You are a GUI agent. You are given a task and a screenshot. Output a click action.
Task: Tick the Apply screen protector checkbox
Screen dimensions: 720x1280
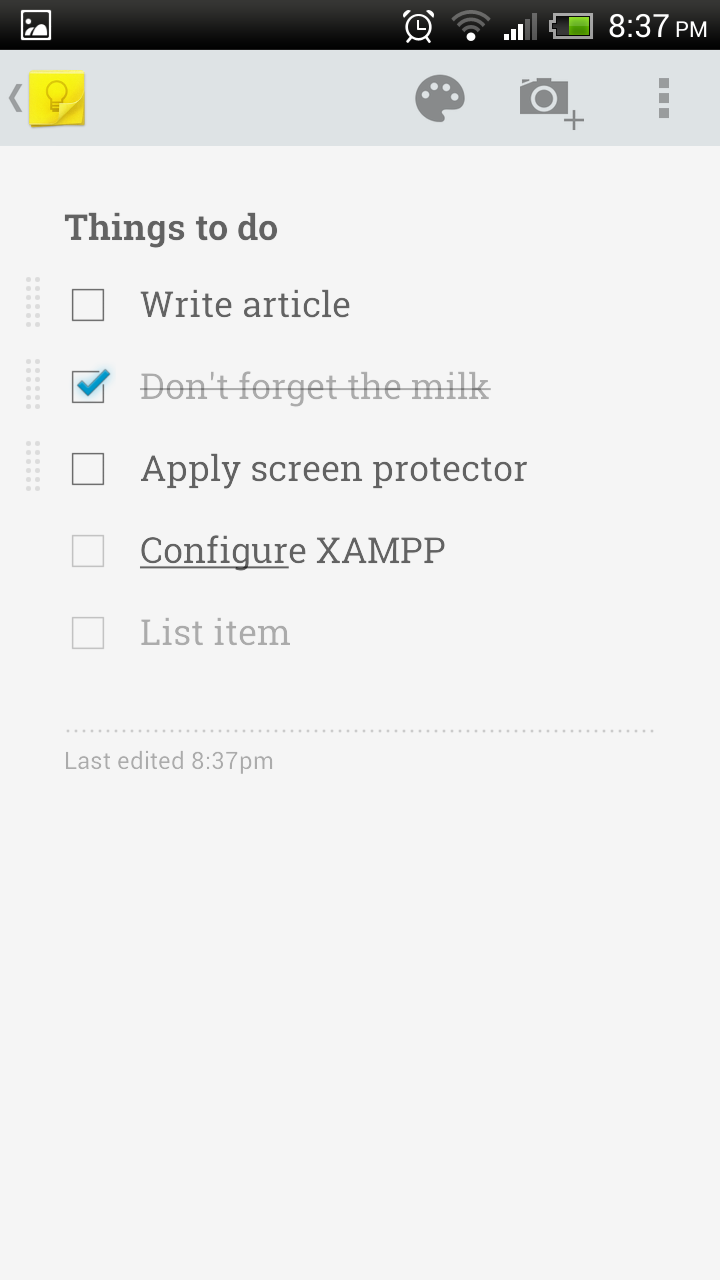tap(88, 469)
